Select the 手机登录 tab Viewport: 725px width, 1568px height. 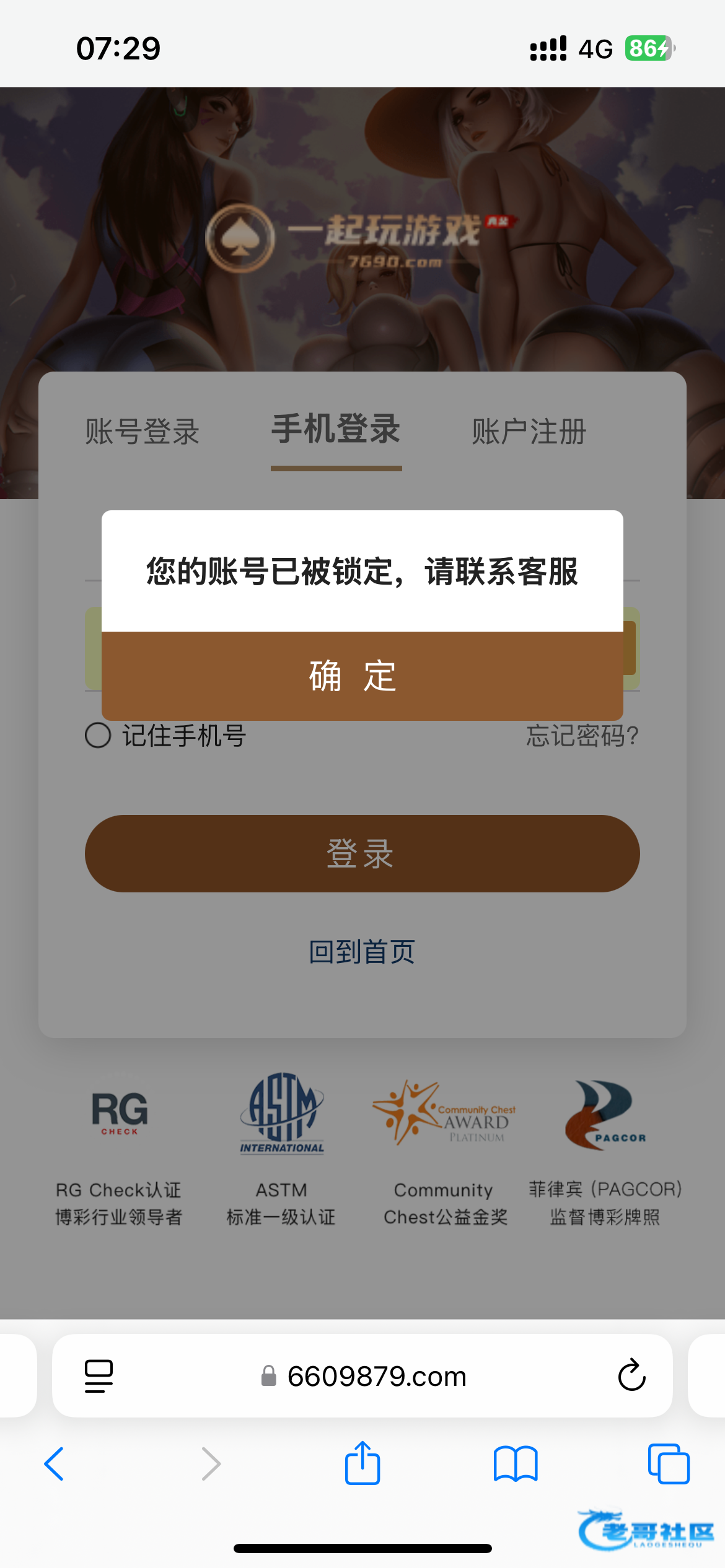coord(336,430)
